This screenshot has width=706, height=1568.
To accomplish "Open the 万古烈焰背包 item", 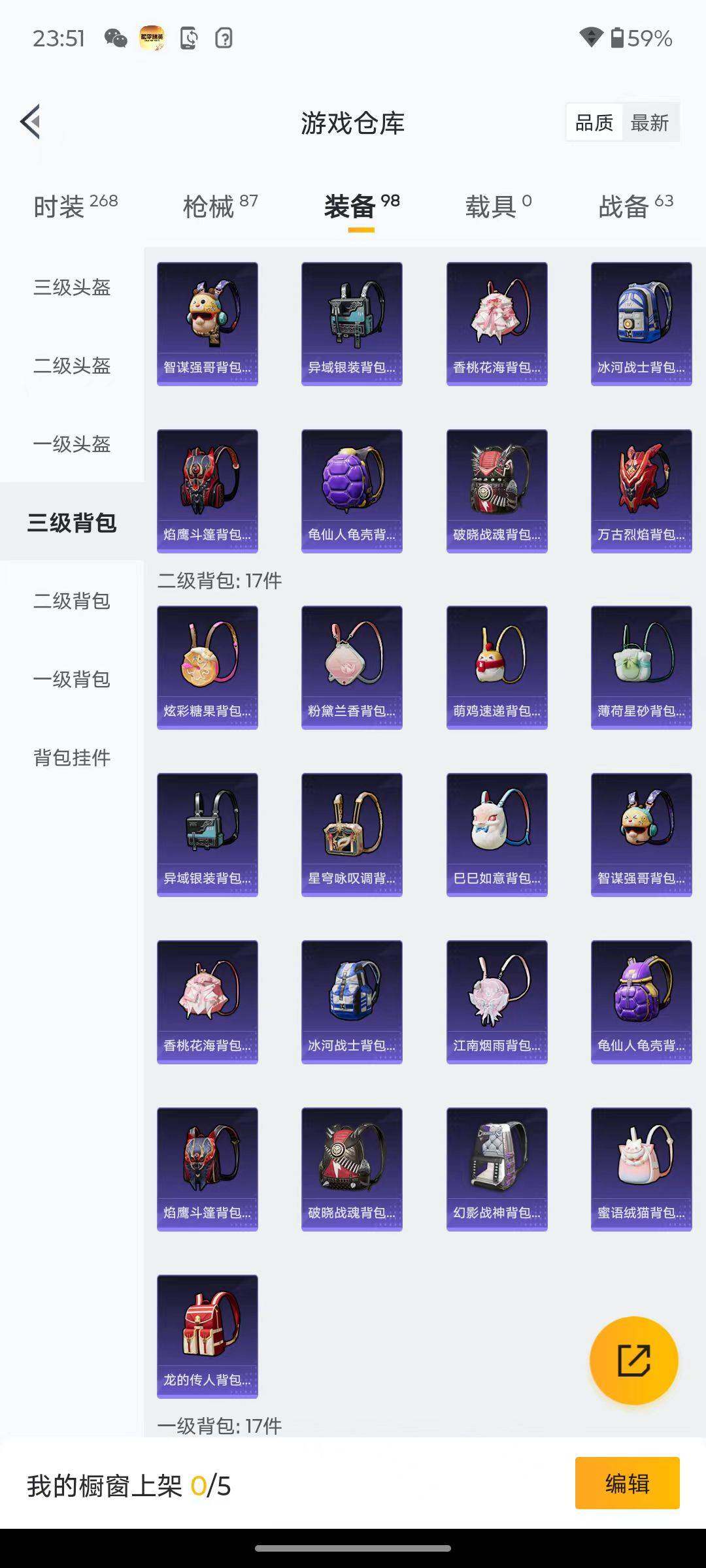I will coord(641,491).
